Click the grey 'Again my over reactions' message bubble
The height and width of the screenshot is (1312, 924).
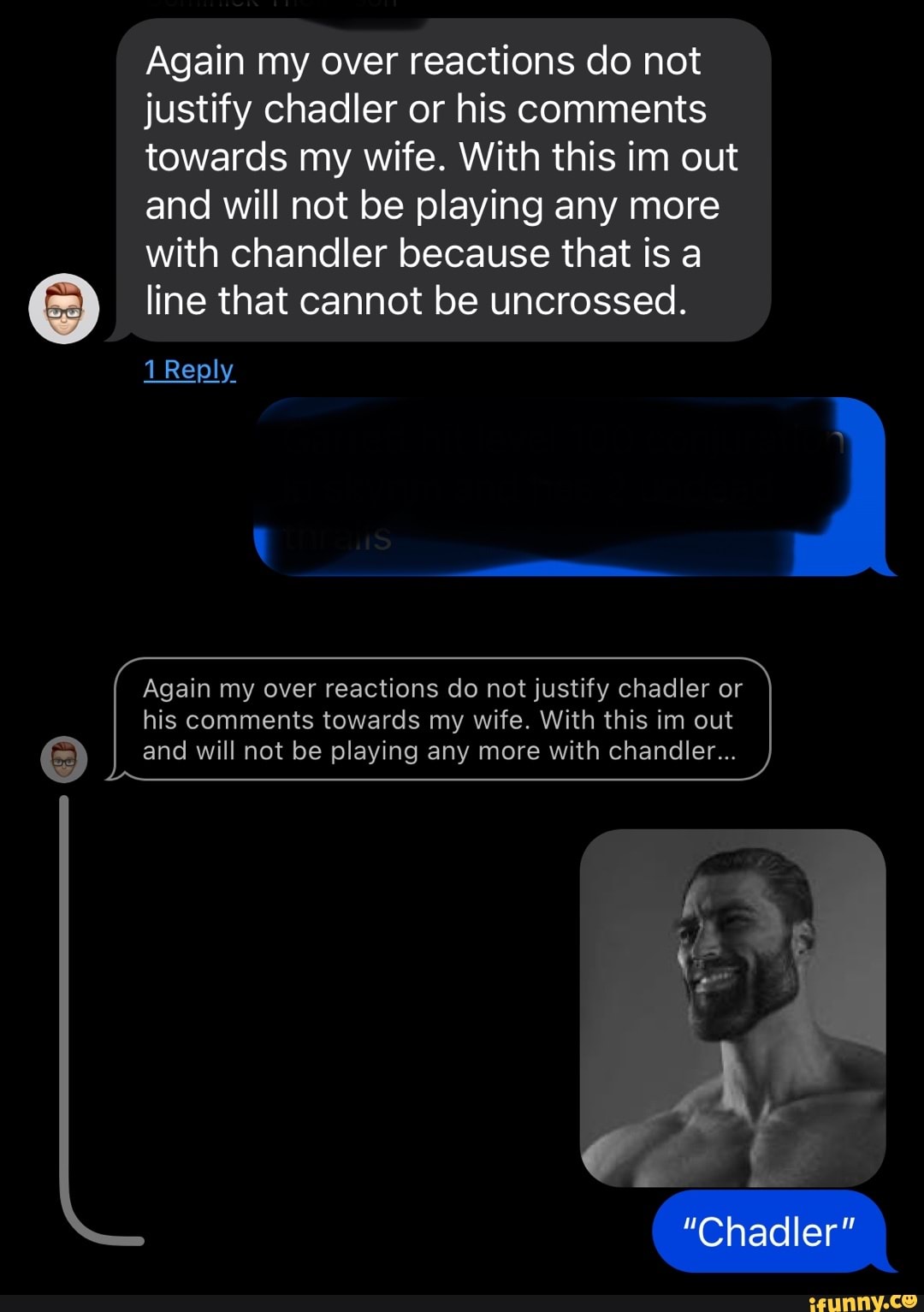(441, 180)
